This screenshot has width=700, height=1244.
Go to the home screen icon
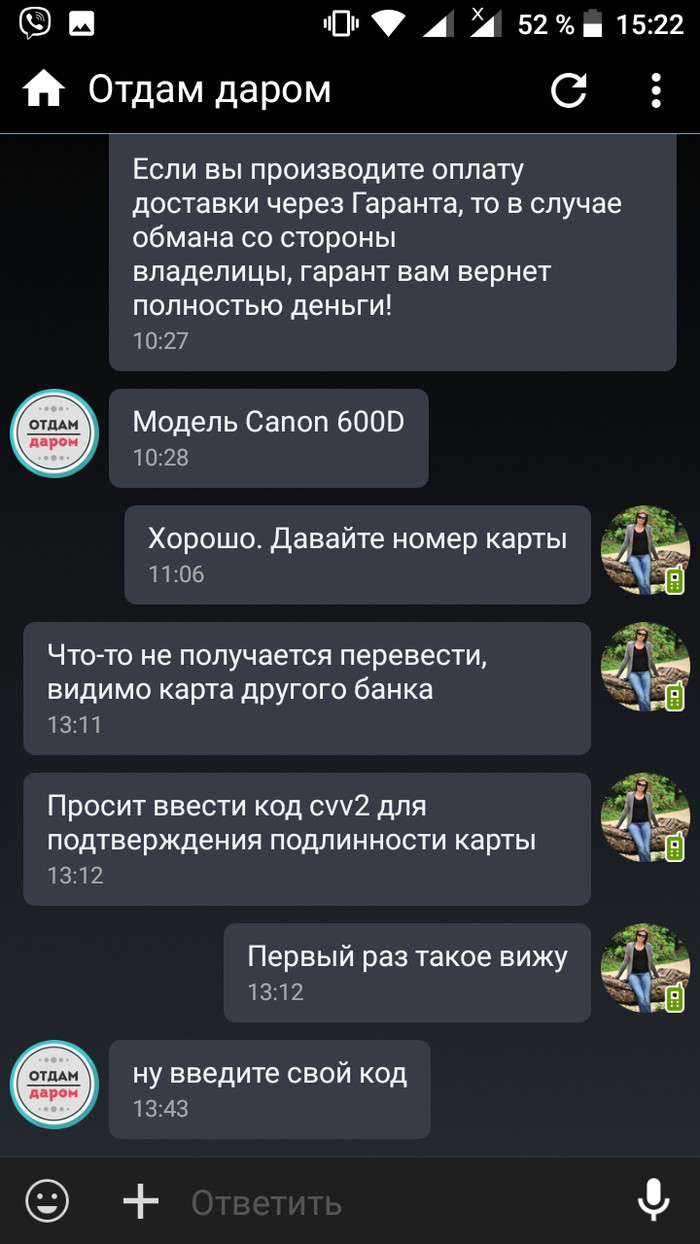(x=44, y=90)
